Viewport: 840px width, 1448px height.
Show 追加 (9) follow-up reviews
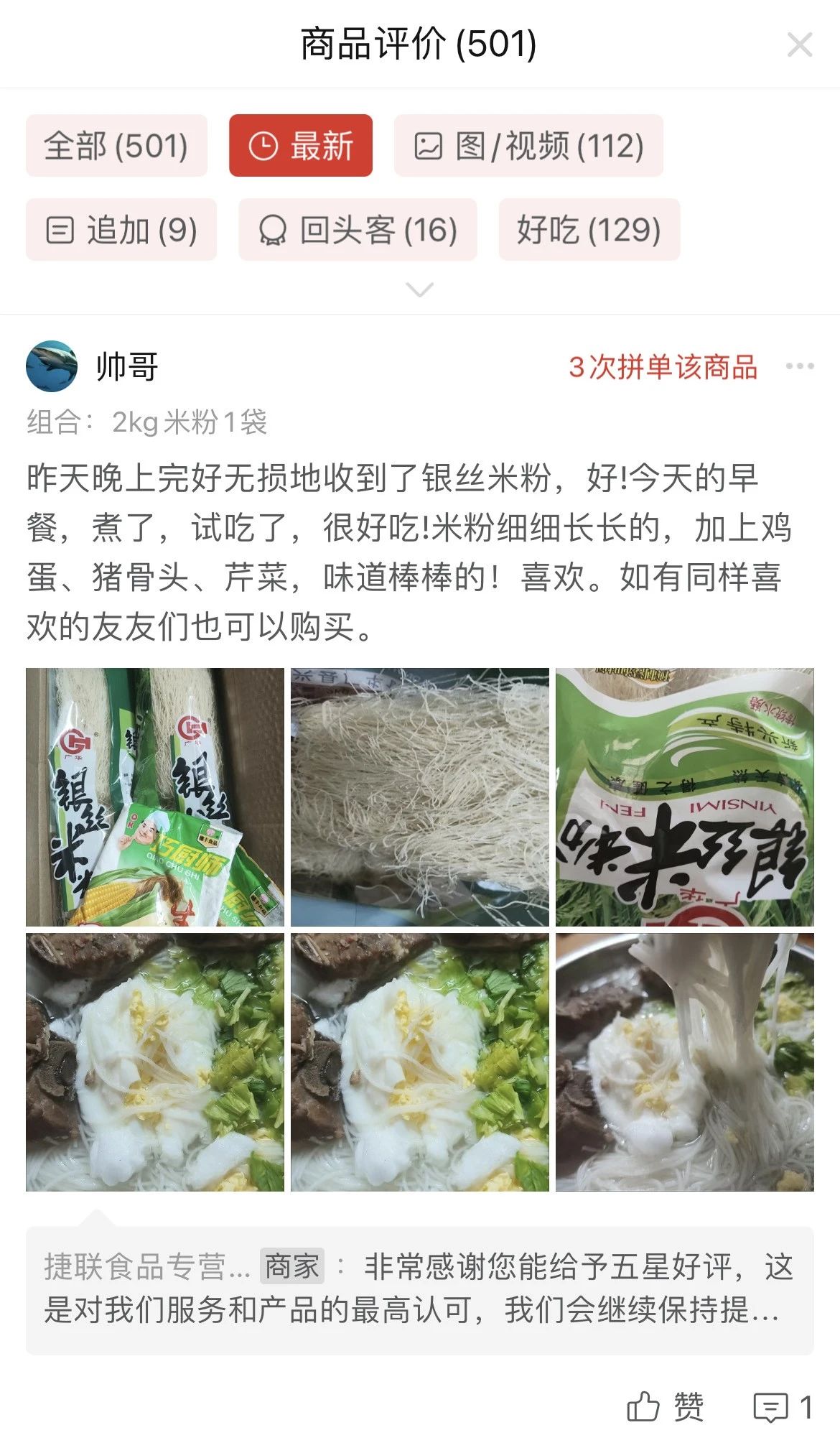click(x=121, y=230)
